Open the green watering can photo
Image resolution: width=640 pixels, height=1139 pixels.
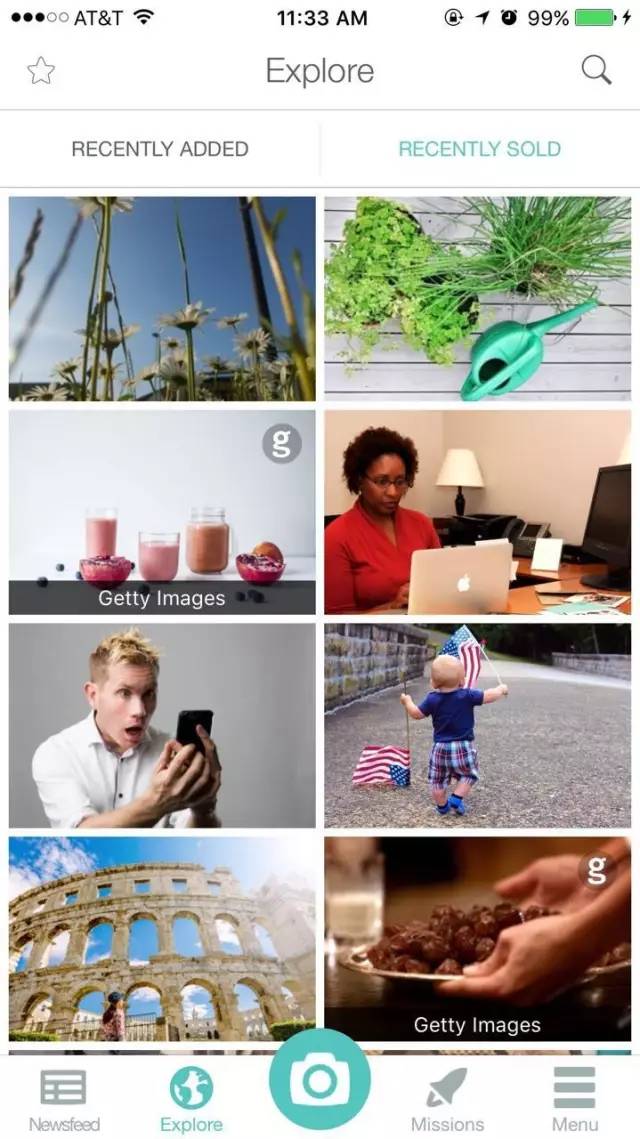click(477, 298)
